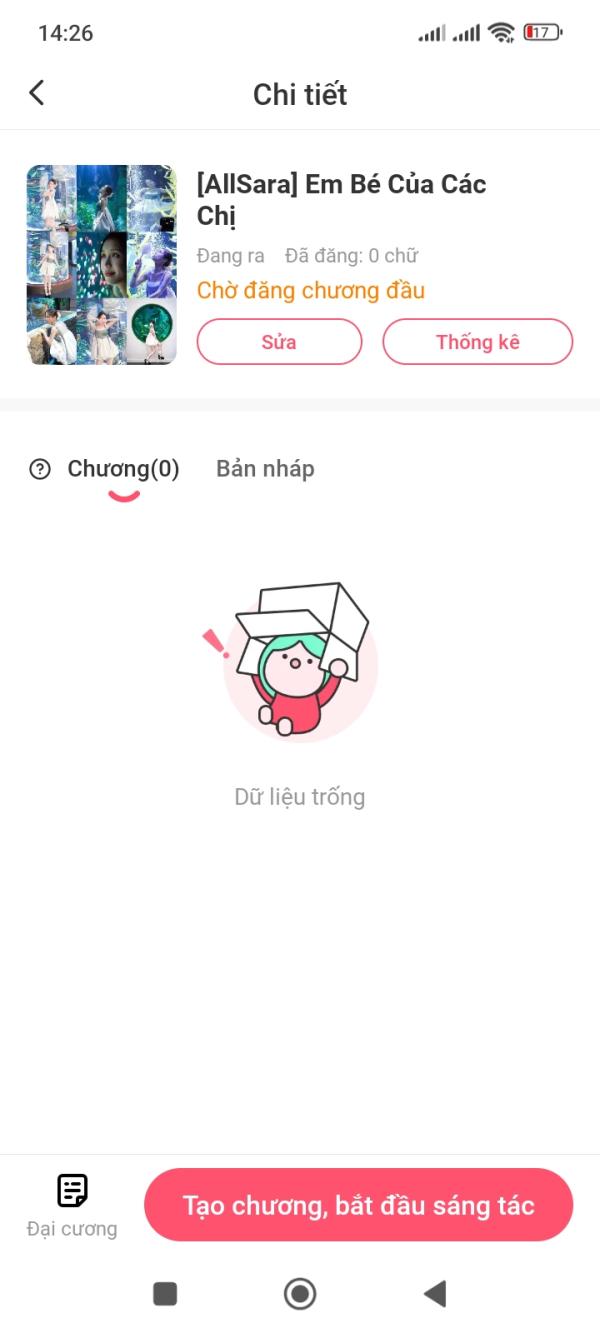
Task: Select the Chương(0) tab
Action: 123,469
